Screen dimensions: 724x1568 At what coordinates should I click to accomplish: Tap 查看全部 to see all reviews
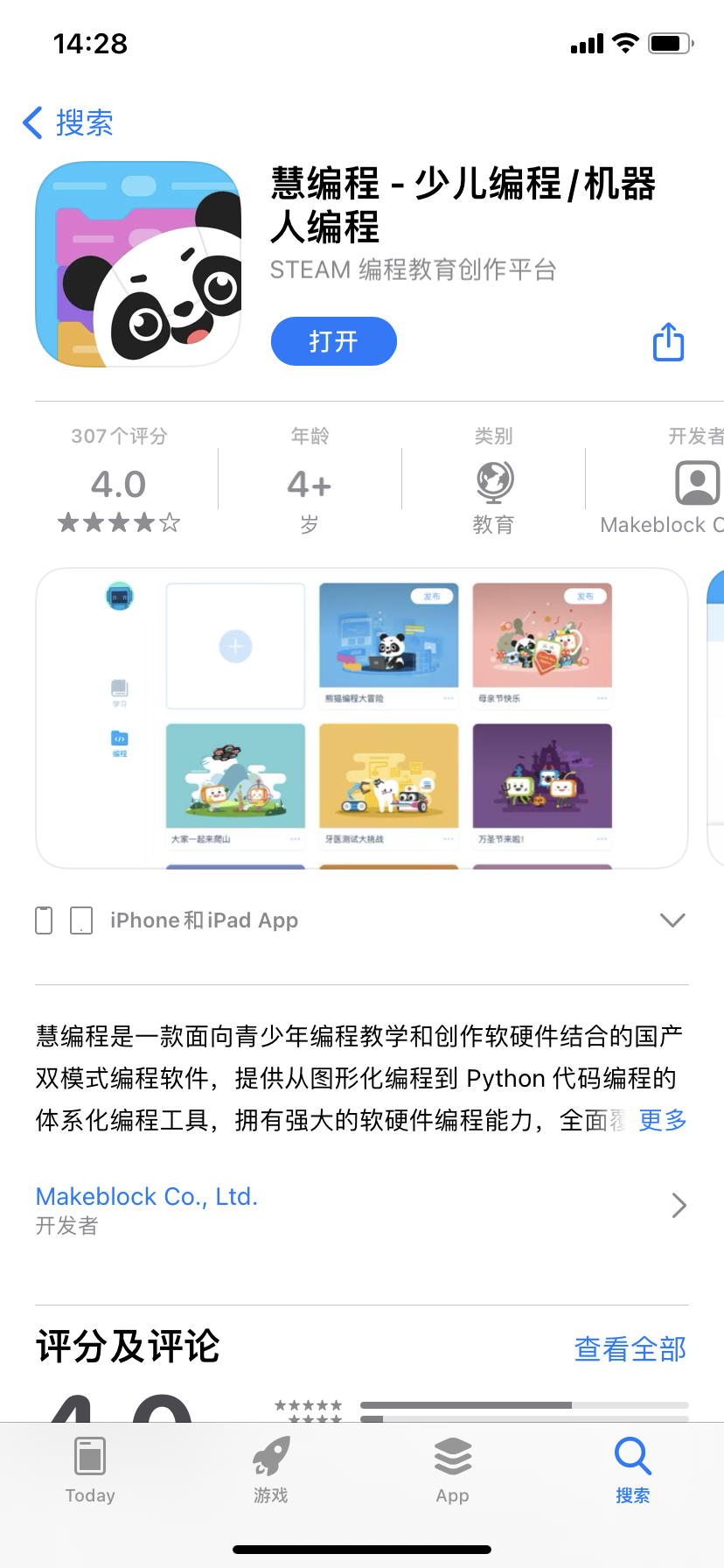tap(630, 1349)
